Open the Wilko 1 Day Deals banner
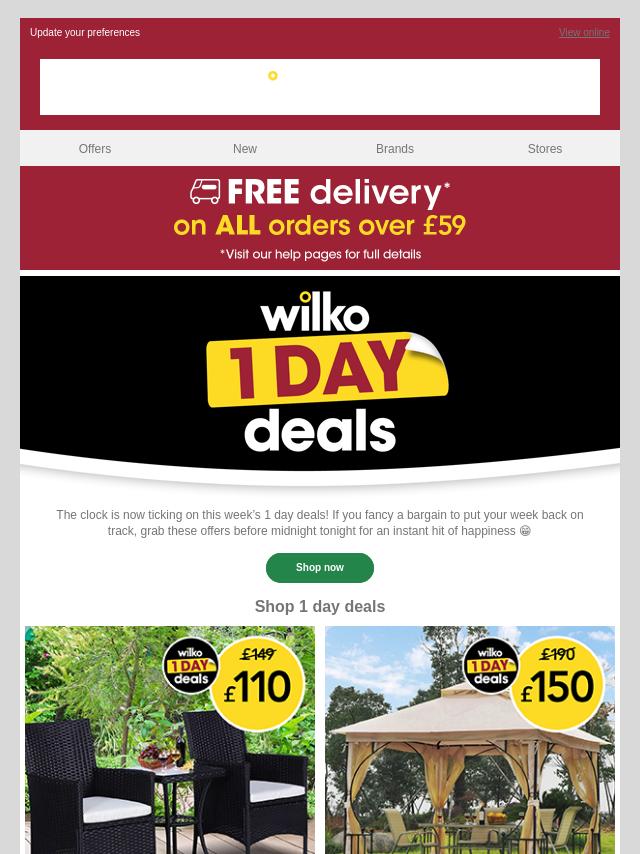Viewport: 640px width, 854px height. [320, 375]
